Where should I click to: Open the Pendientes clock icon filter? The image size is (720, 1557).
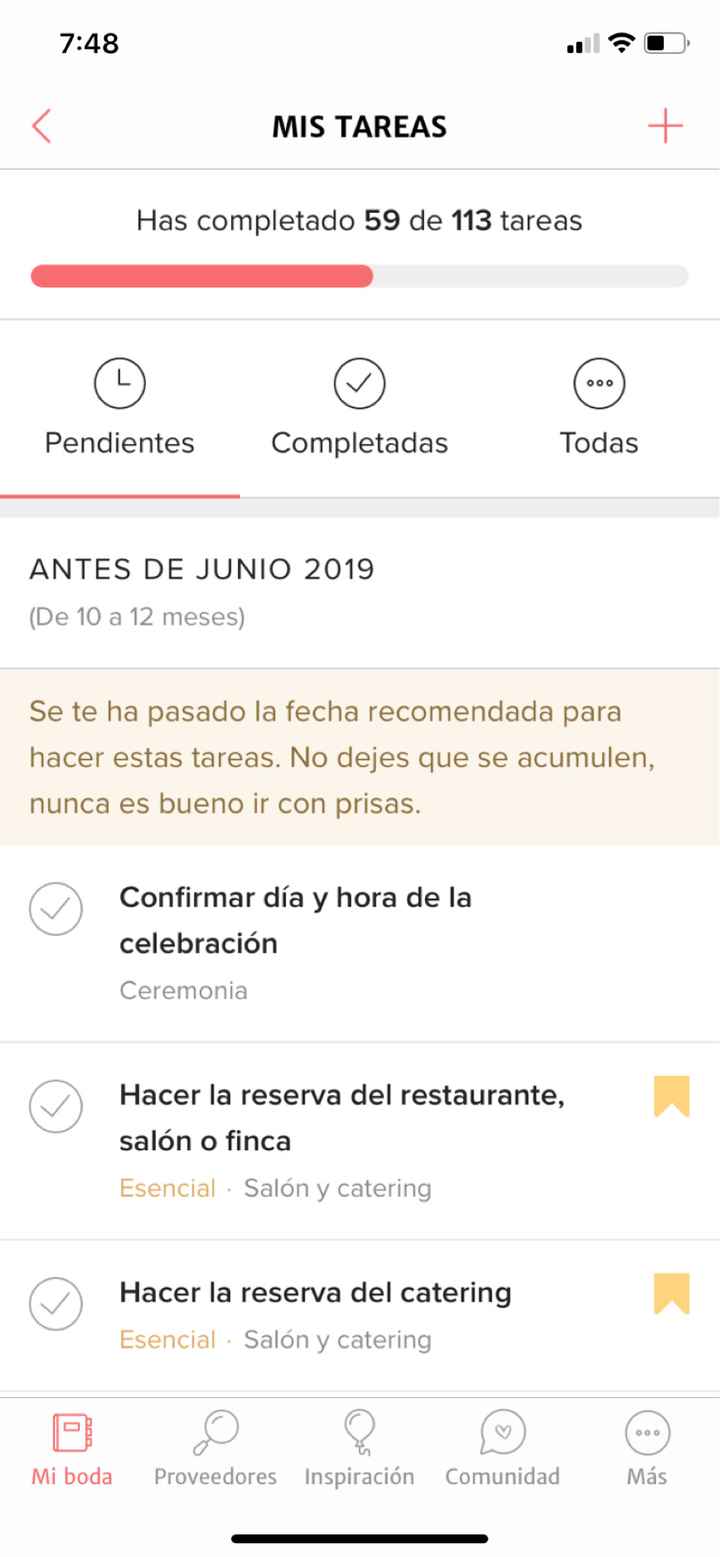119,383
